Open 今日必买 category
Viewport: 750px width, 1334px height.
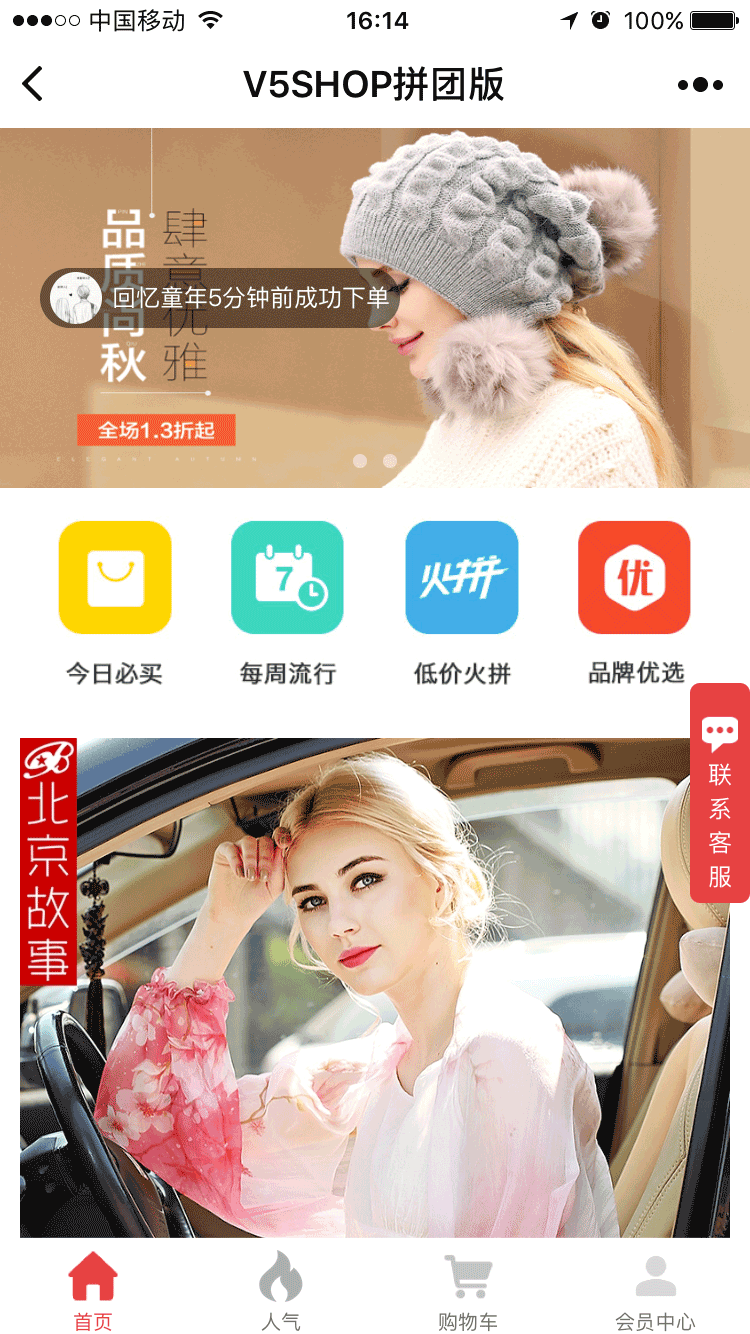click(x=115, y=578)
